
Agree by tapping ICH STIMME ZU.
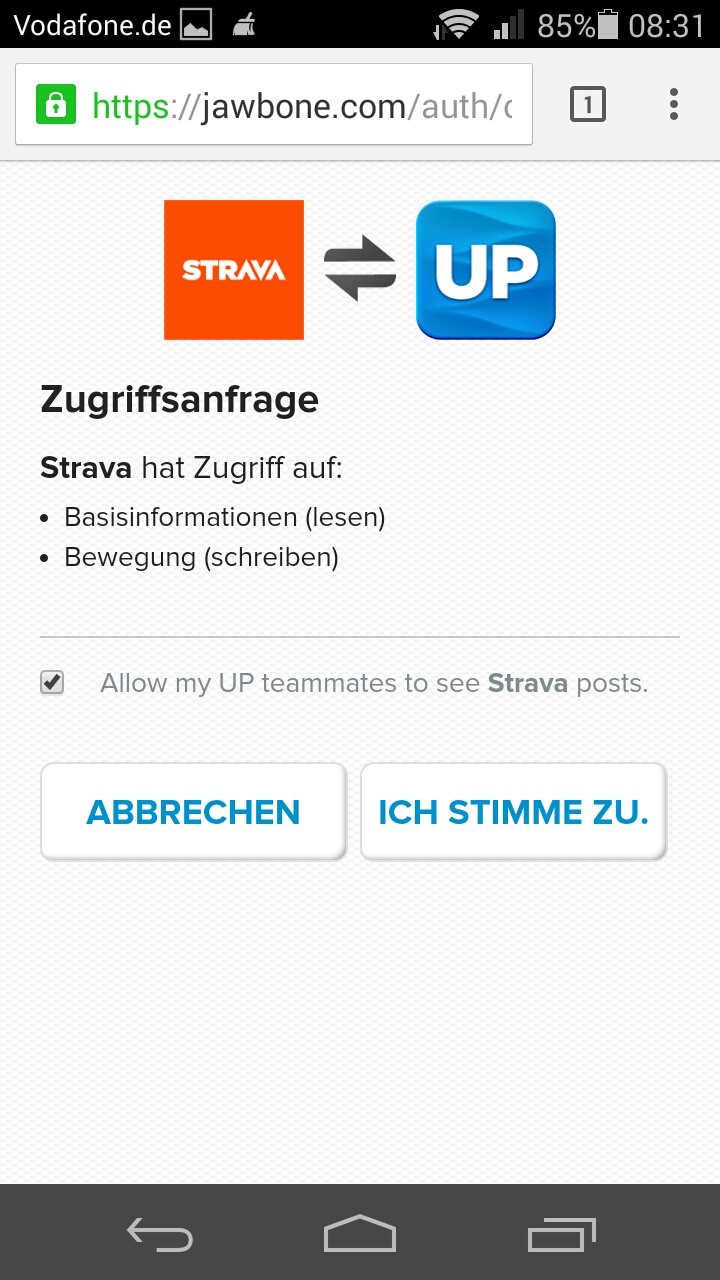click(x=513, y=812)
